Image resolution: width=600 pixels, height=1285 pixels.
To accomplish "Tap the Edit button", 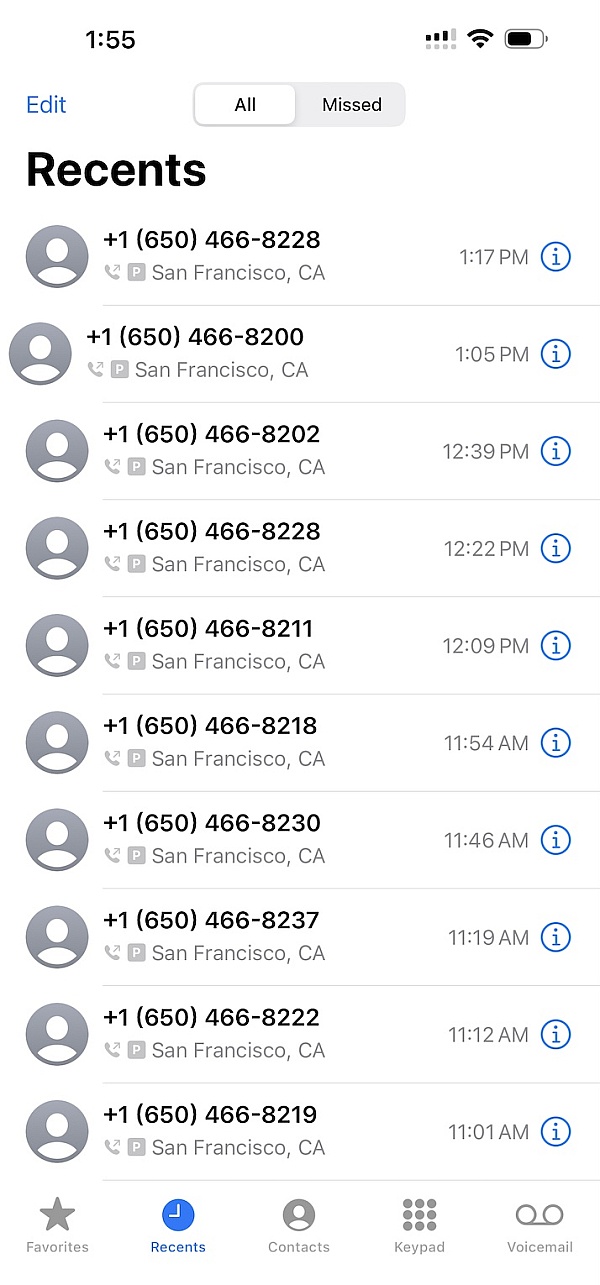I will [46, 105].
